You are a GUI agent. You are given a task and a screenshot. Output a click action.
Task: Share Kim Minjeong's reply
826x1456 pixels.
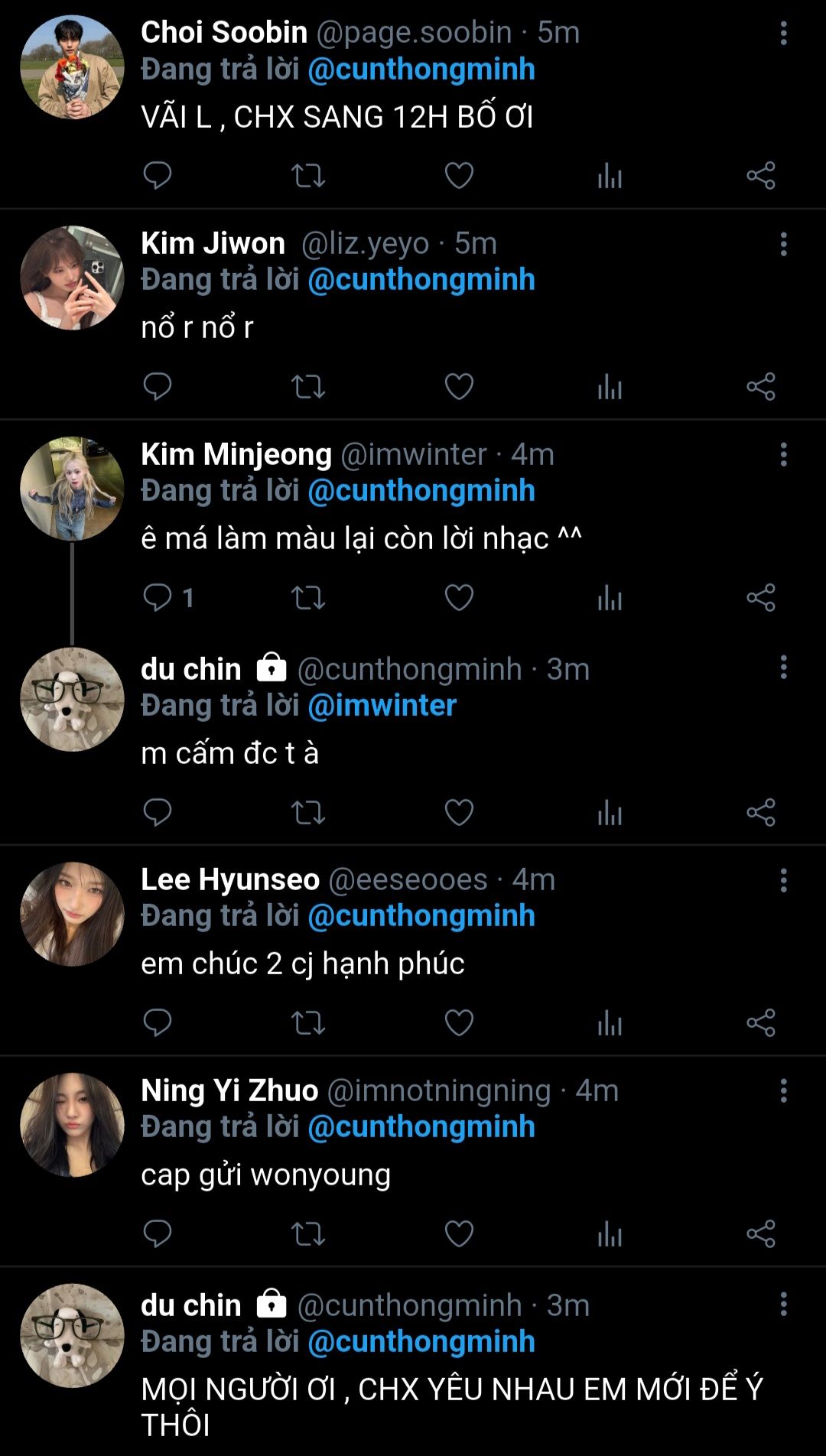pyautogui.click(x=761, y=597)
